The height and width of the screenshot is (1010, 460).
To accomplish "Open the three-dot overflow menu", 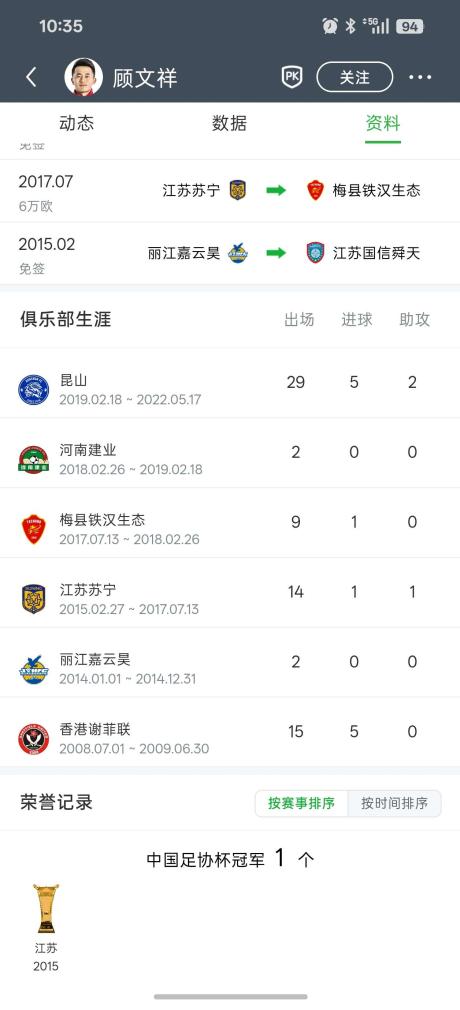I will pos(420,77).
